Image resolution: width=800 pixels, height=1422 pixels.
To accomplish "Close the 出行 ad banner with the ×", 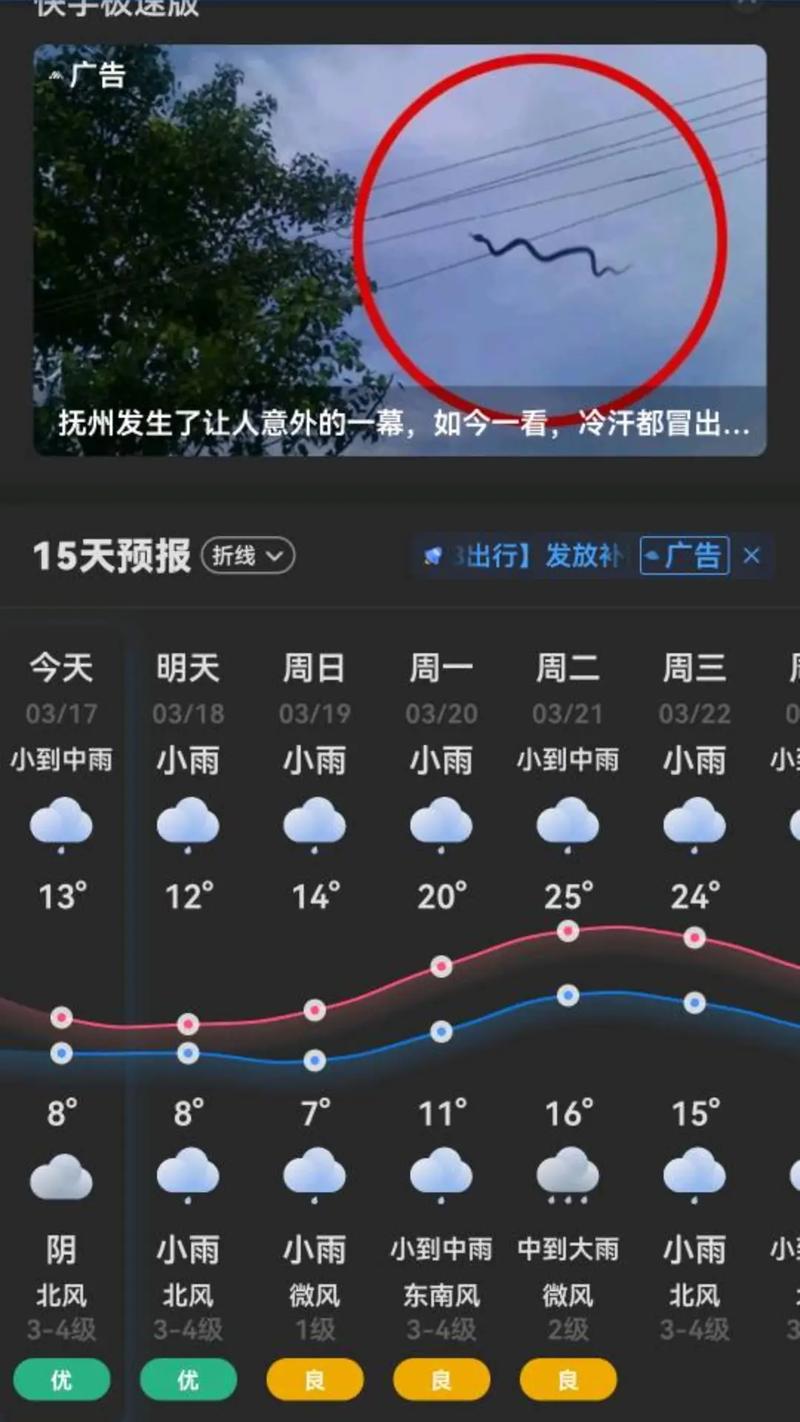I will [x=752, y=557].
